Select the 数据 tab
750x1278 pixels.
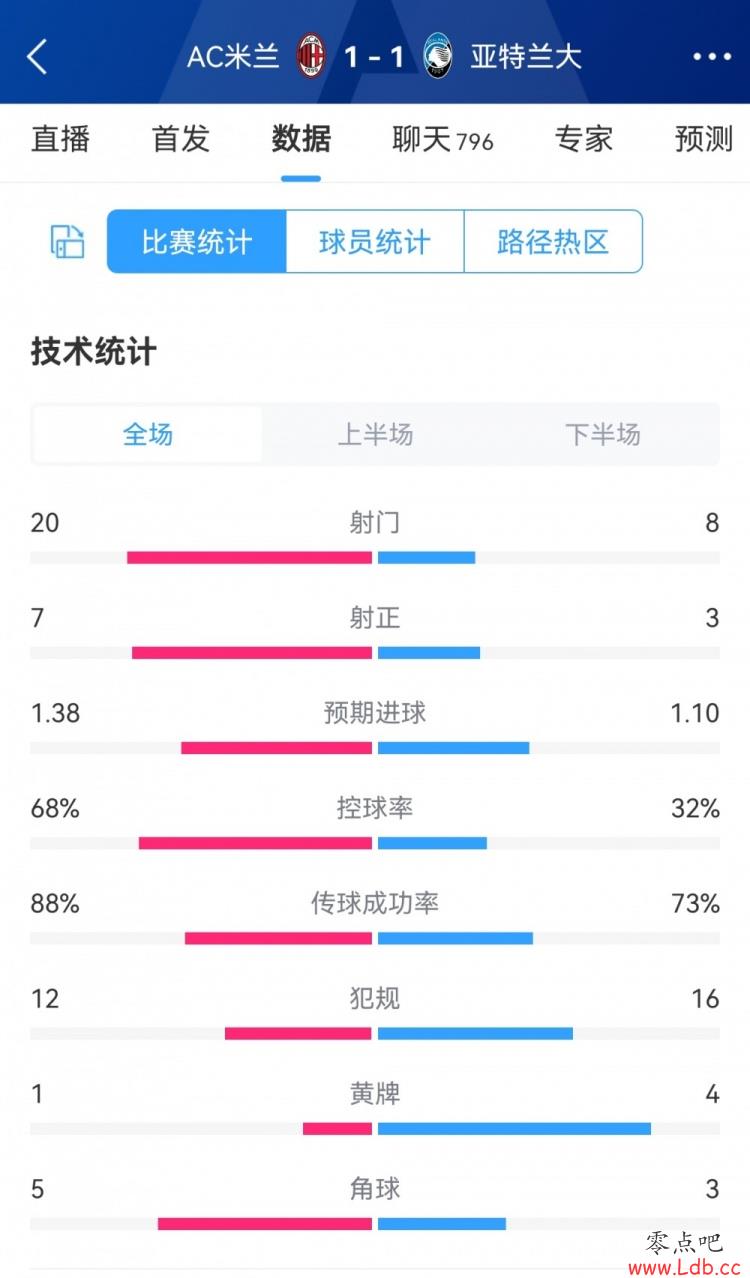301,139
